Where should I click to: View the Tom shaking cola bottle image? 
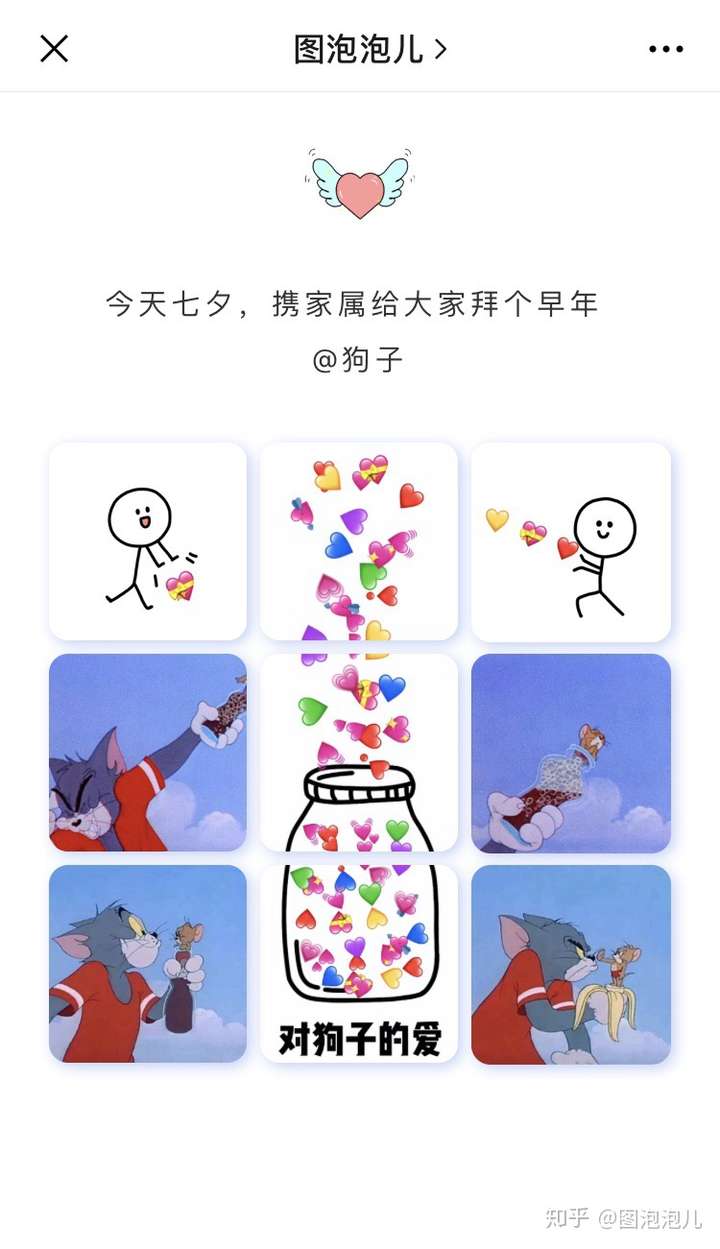tap(147, 752)
